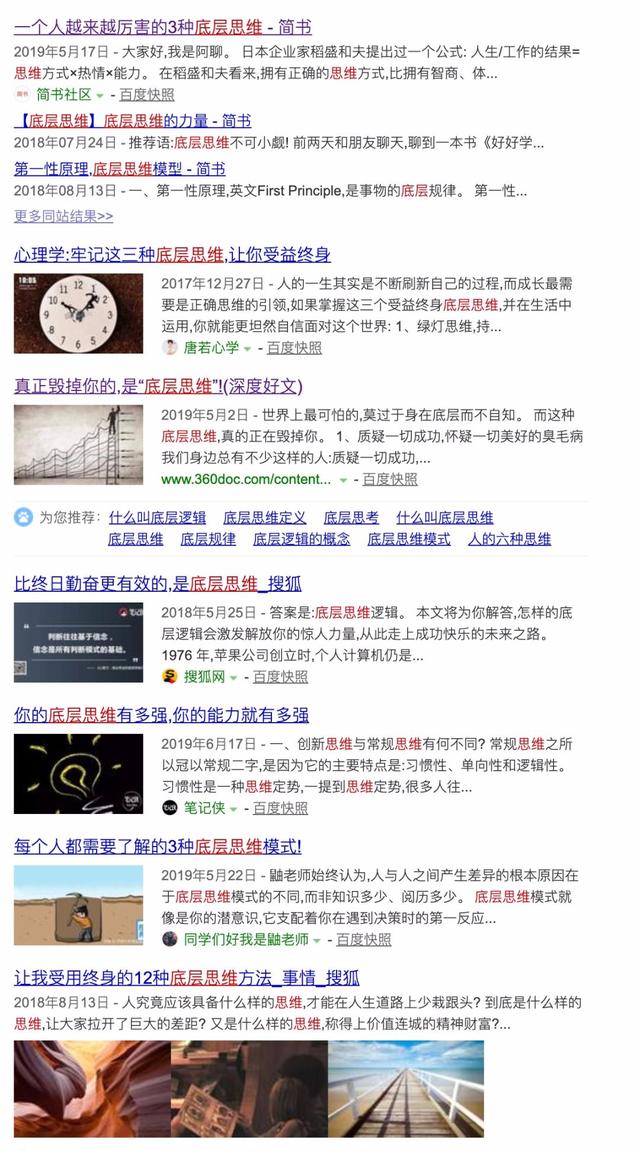Viewport: 640px width, 1151px height.
Task: Open 每个人都需要了解的3种底层思维模式! result
Action: pos(157,845)
